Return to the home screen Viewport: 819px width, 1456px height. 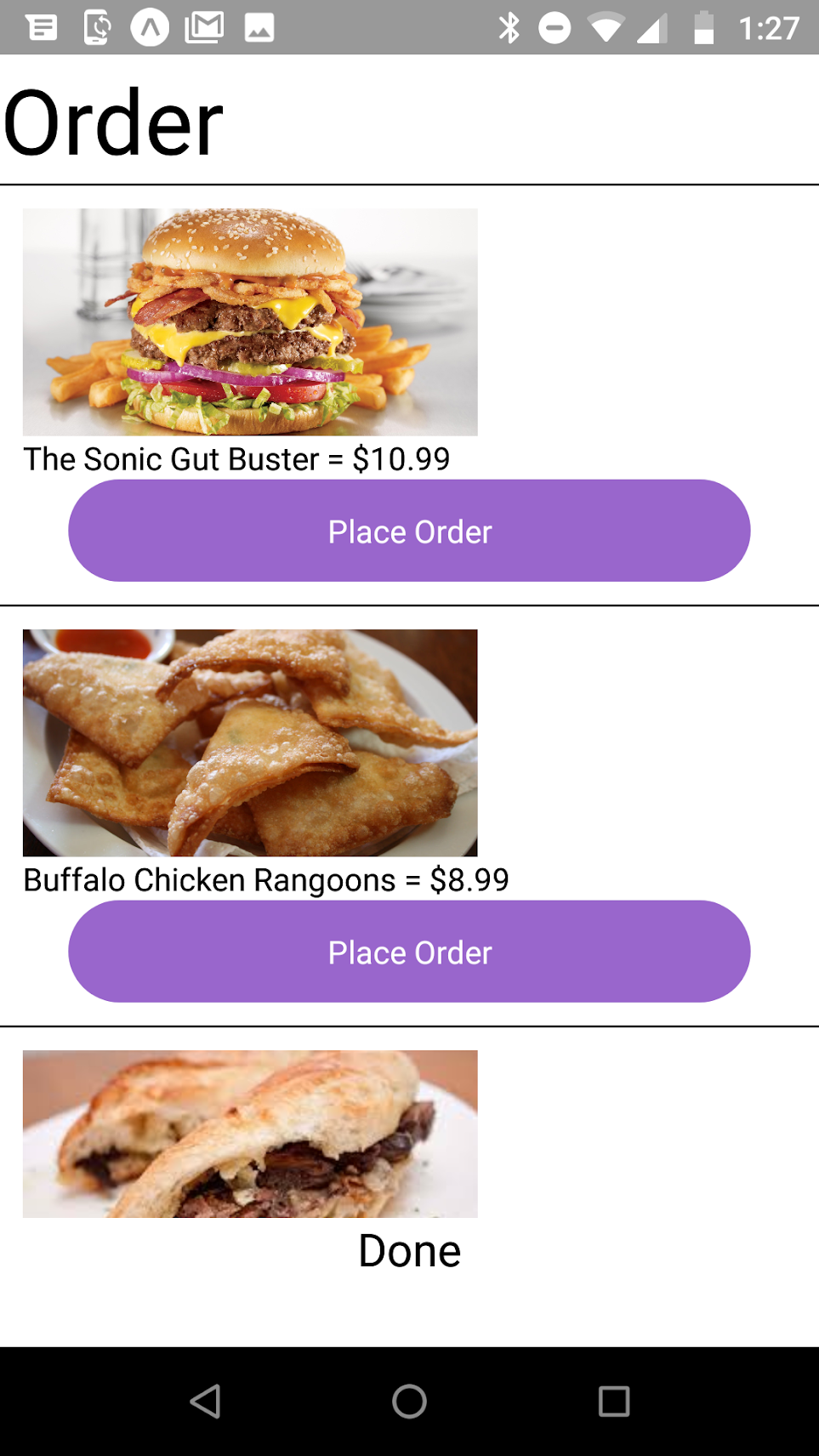[409, 1401]
